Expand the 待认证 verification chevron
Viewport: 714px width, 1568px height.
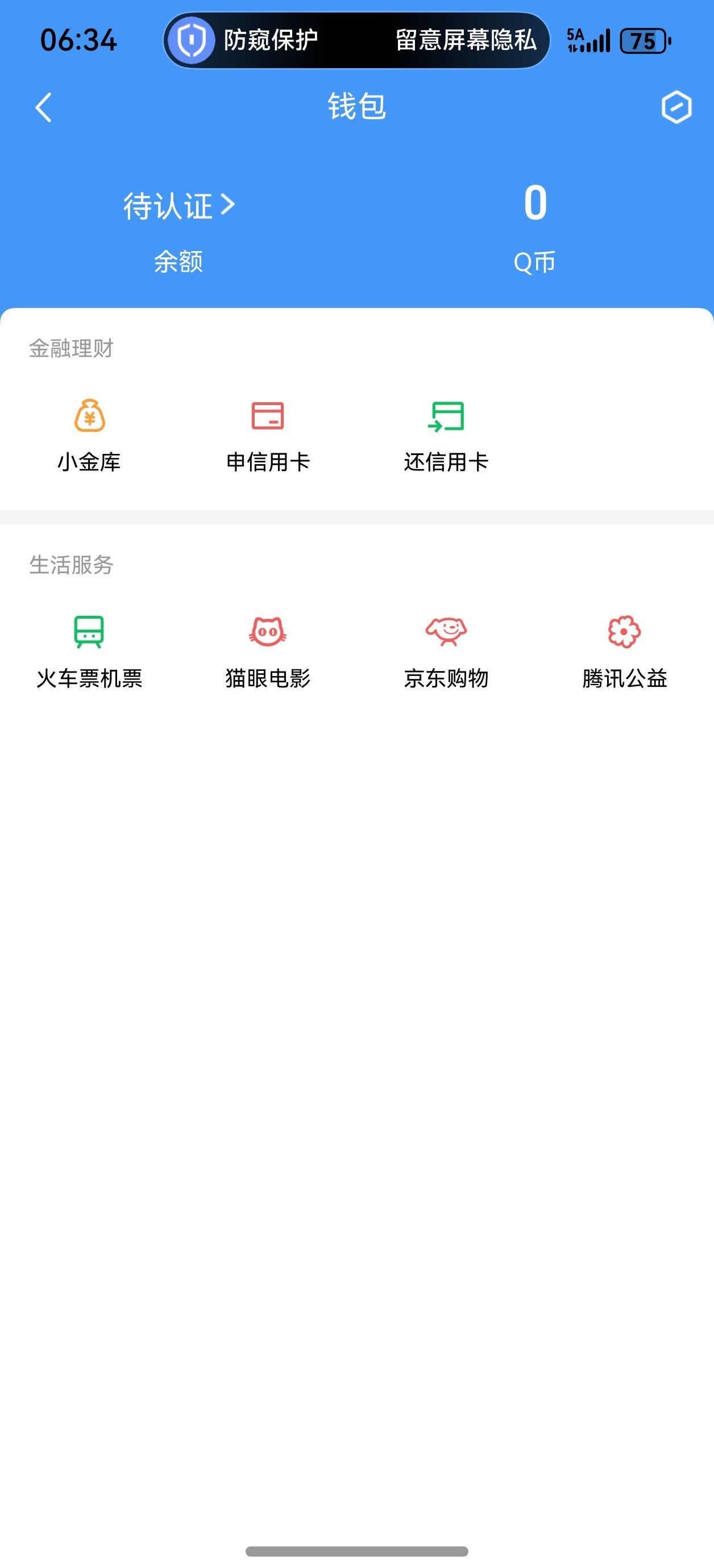229,205
